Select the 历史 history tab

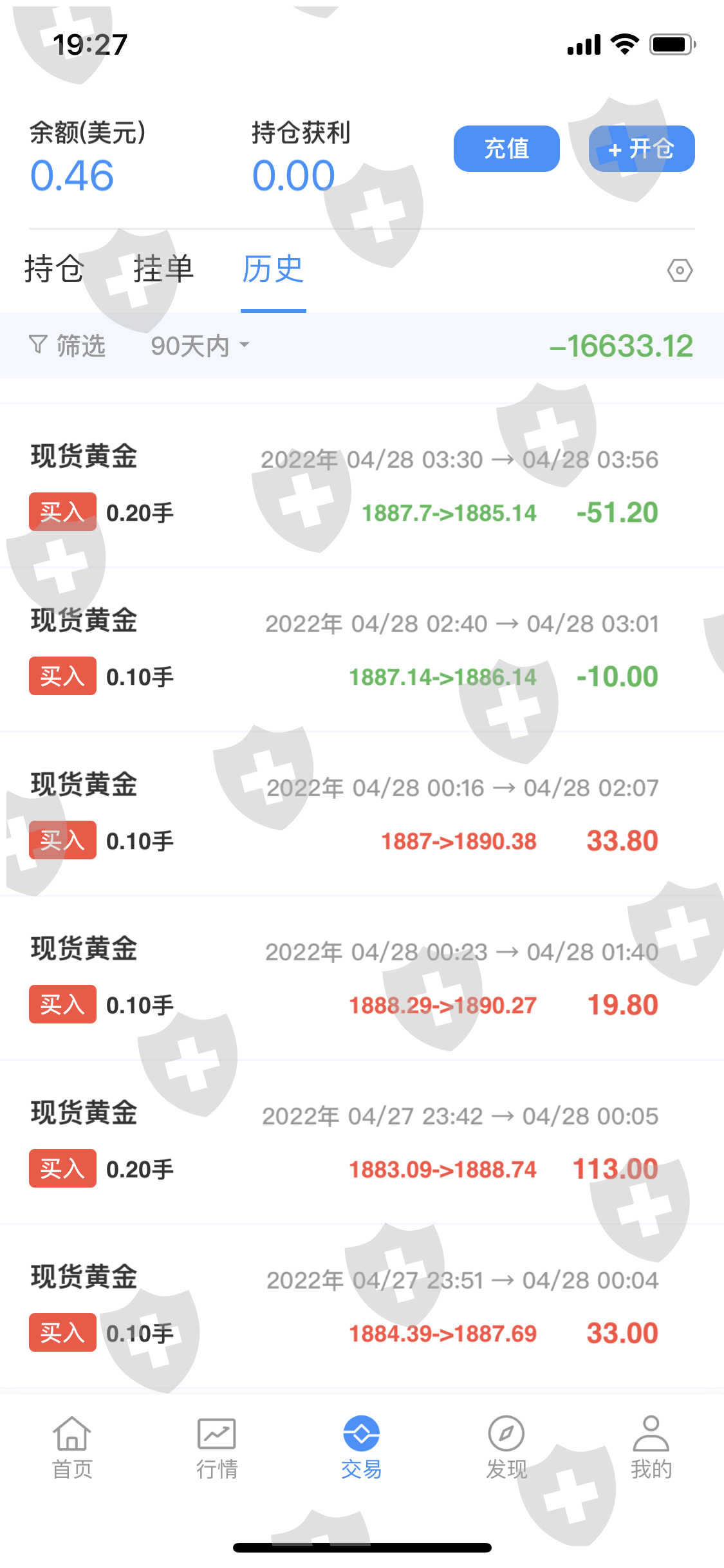pos(273,269)
